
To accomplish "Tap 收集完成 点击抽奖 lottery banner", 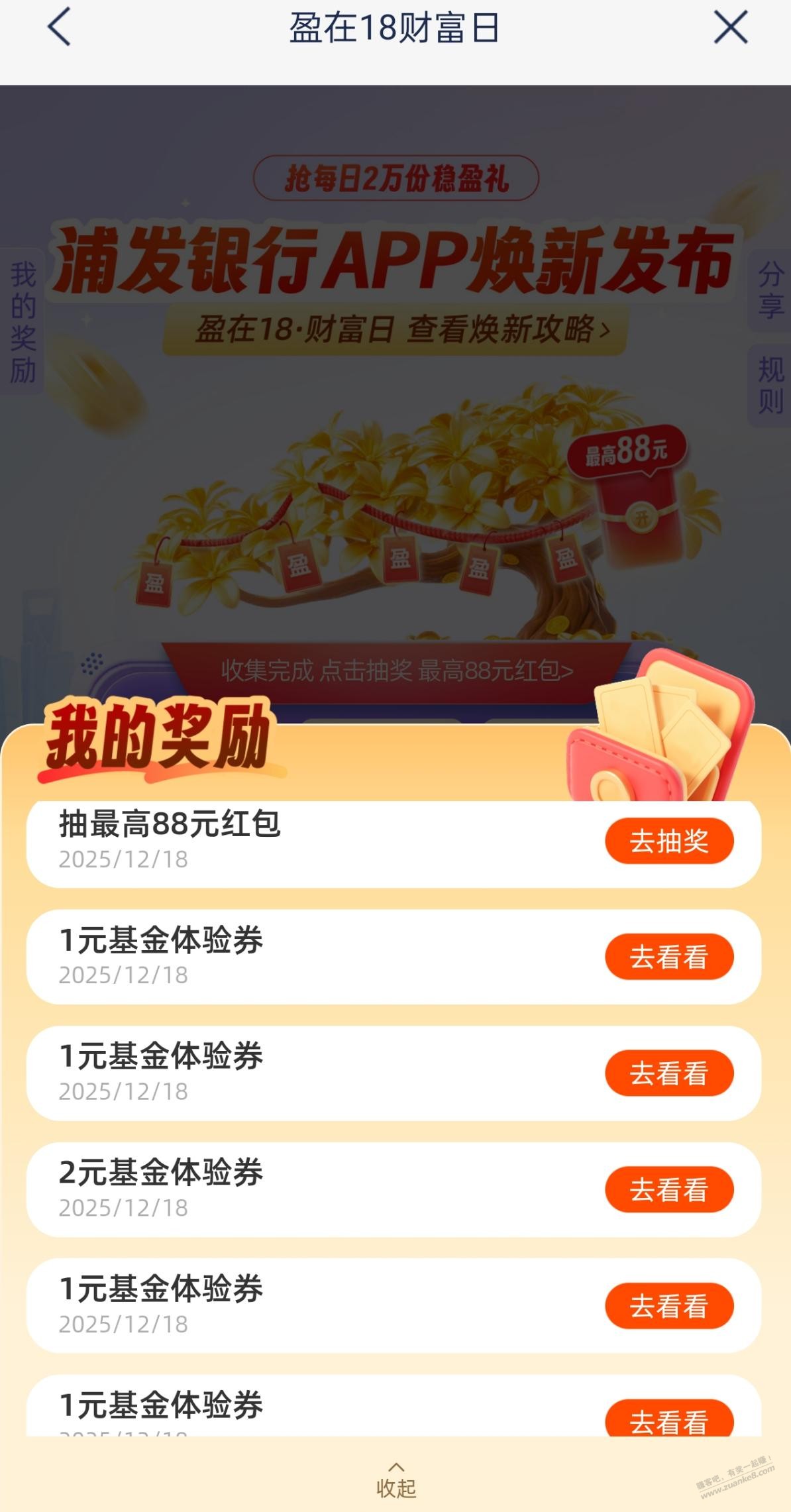I will [397, 671].
